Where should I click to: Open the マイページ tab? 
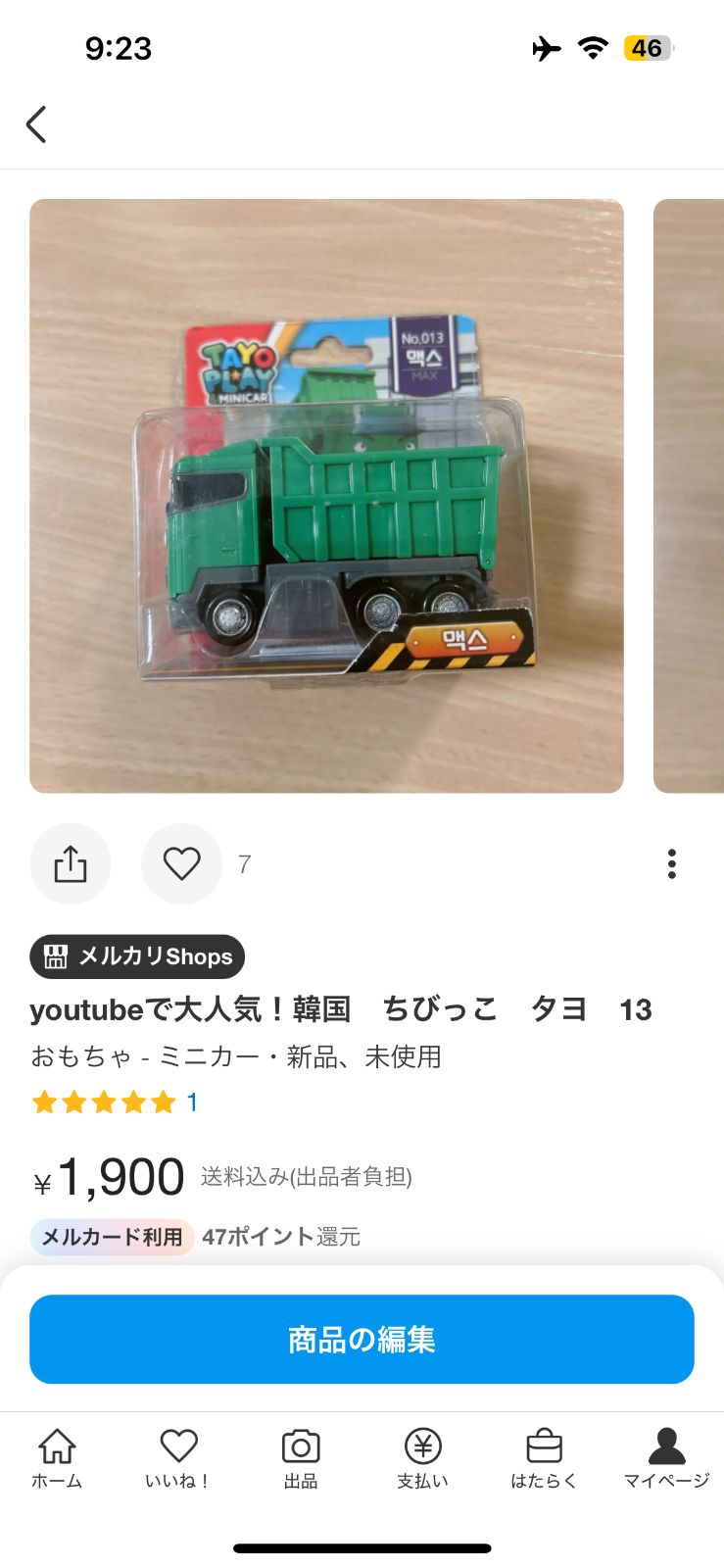[666, 1457]
